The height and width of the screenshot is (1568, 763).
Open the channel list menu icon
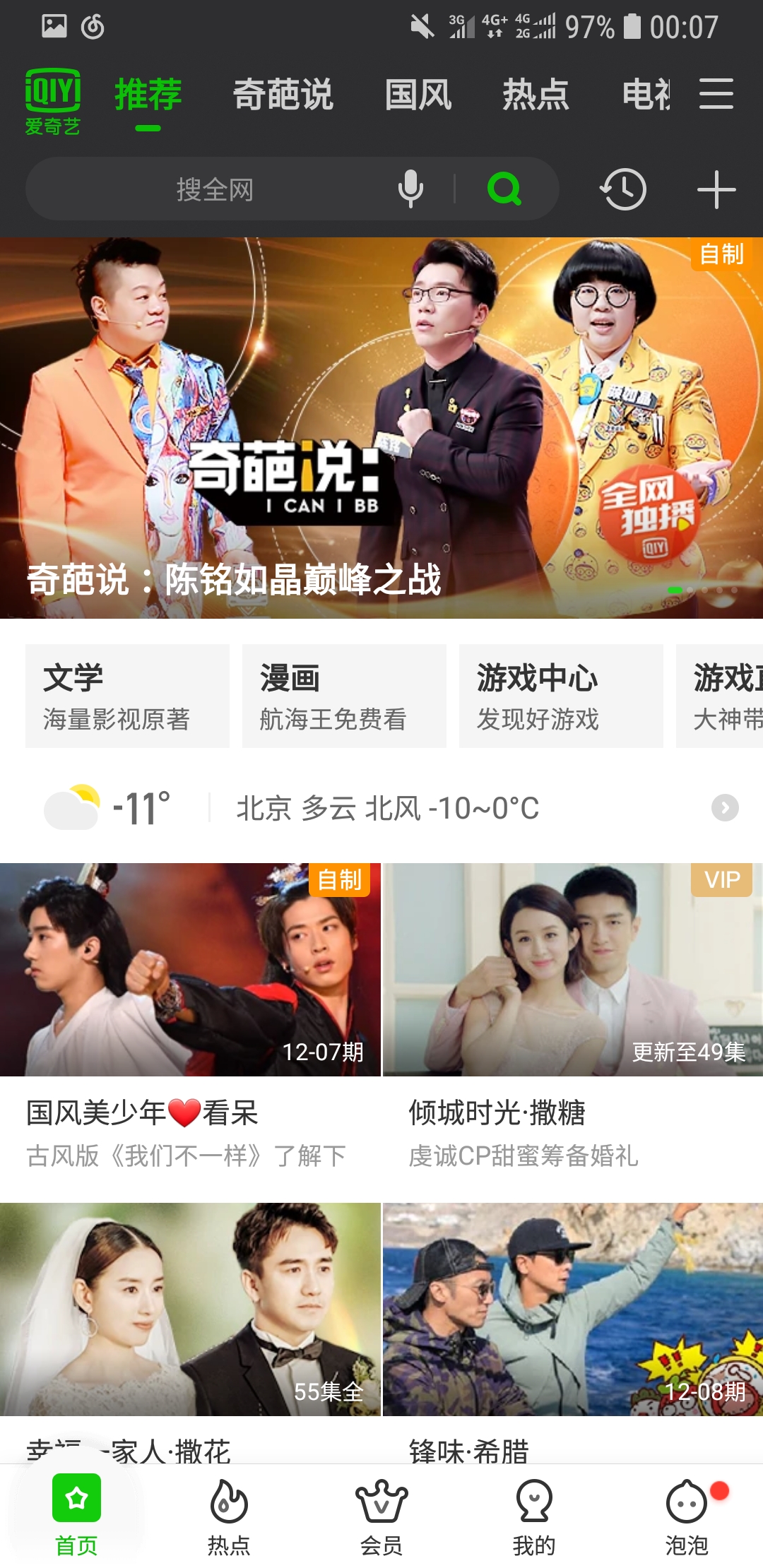tap(716, 94)
